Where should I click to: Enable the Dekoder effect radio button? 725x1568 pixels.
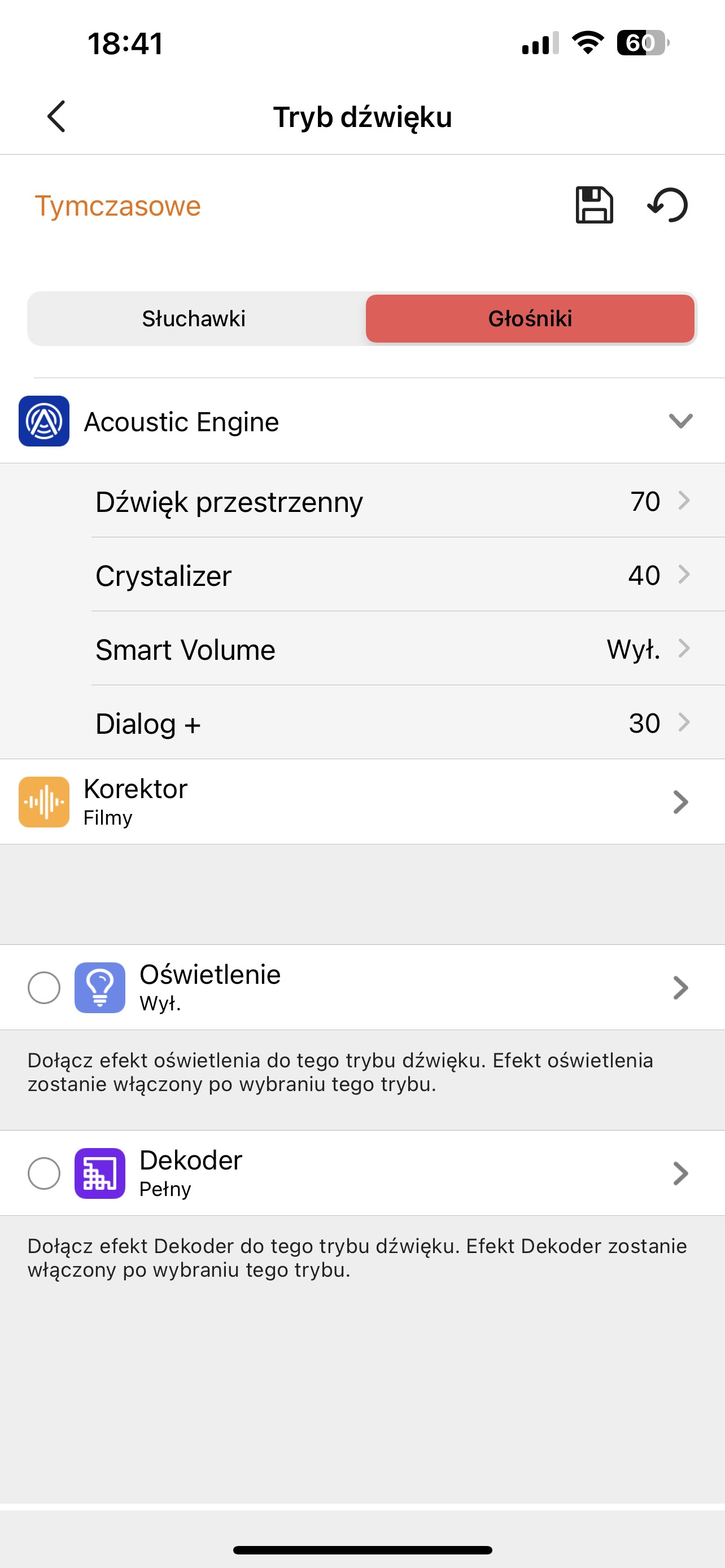point(44,1173)
